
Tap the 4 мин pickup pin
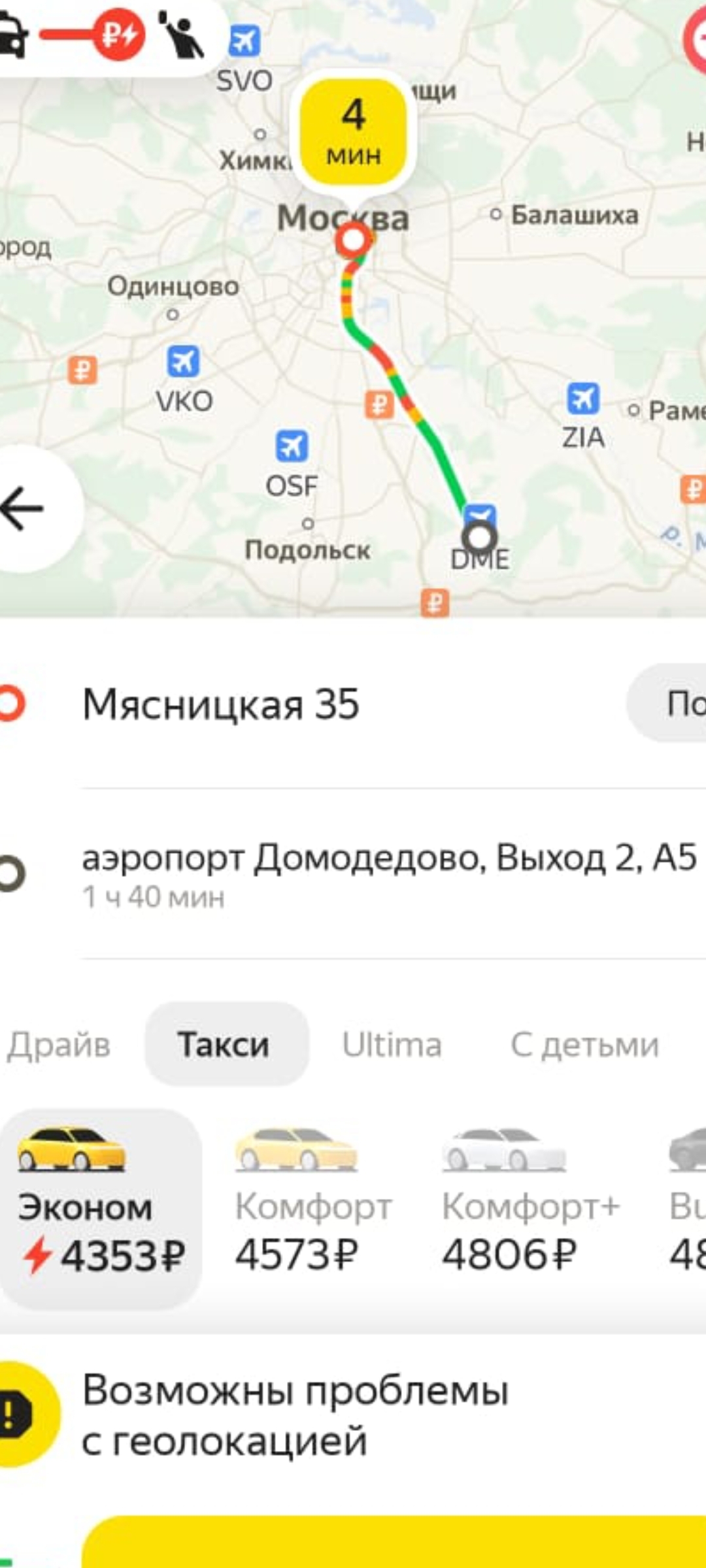coord(353,134)
